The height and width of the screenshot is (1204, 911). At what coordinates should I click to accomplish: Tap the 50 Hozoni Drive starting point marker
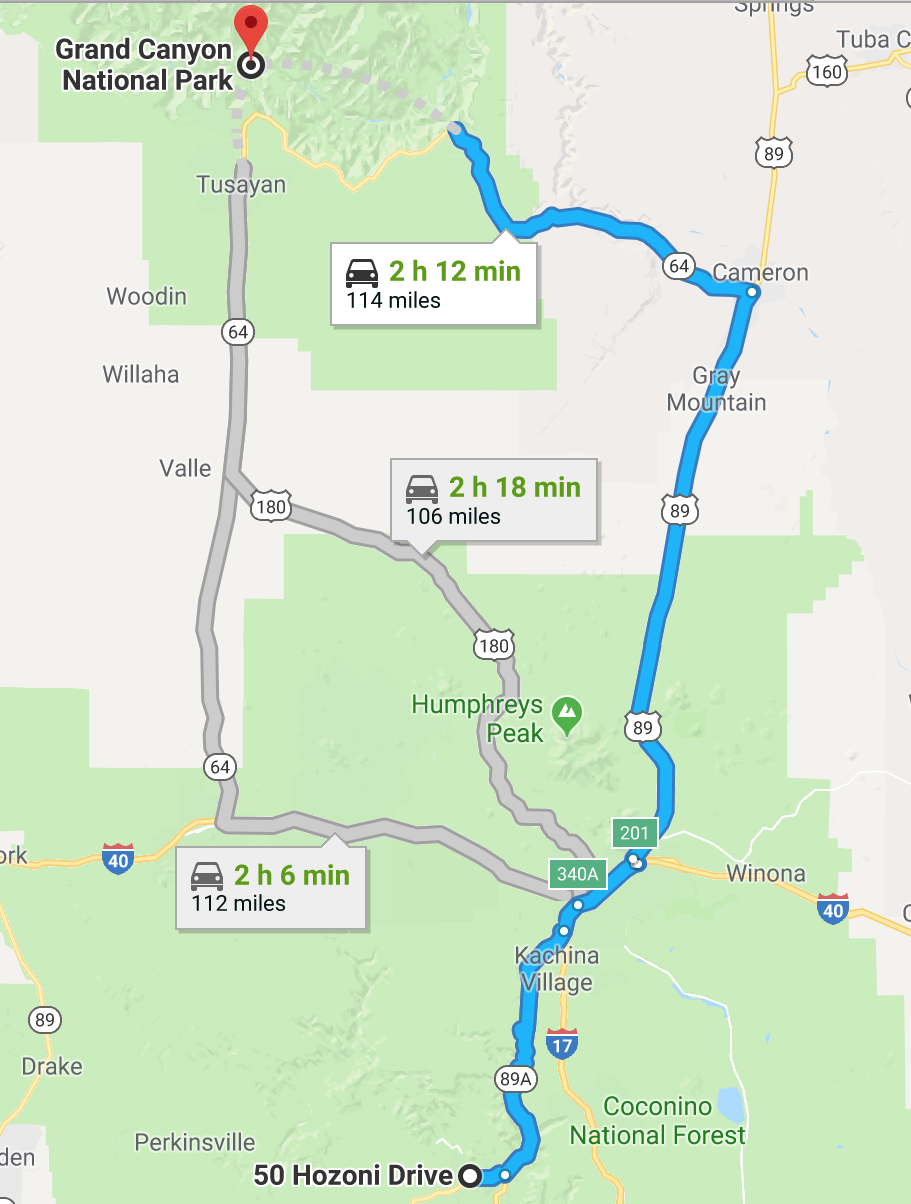click(x=470, y=1176)
